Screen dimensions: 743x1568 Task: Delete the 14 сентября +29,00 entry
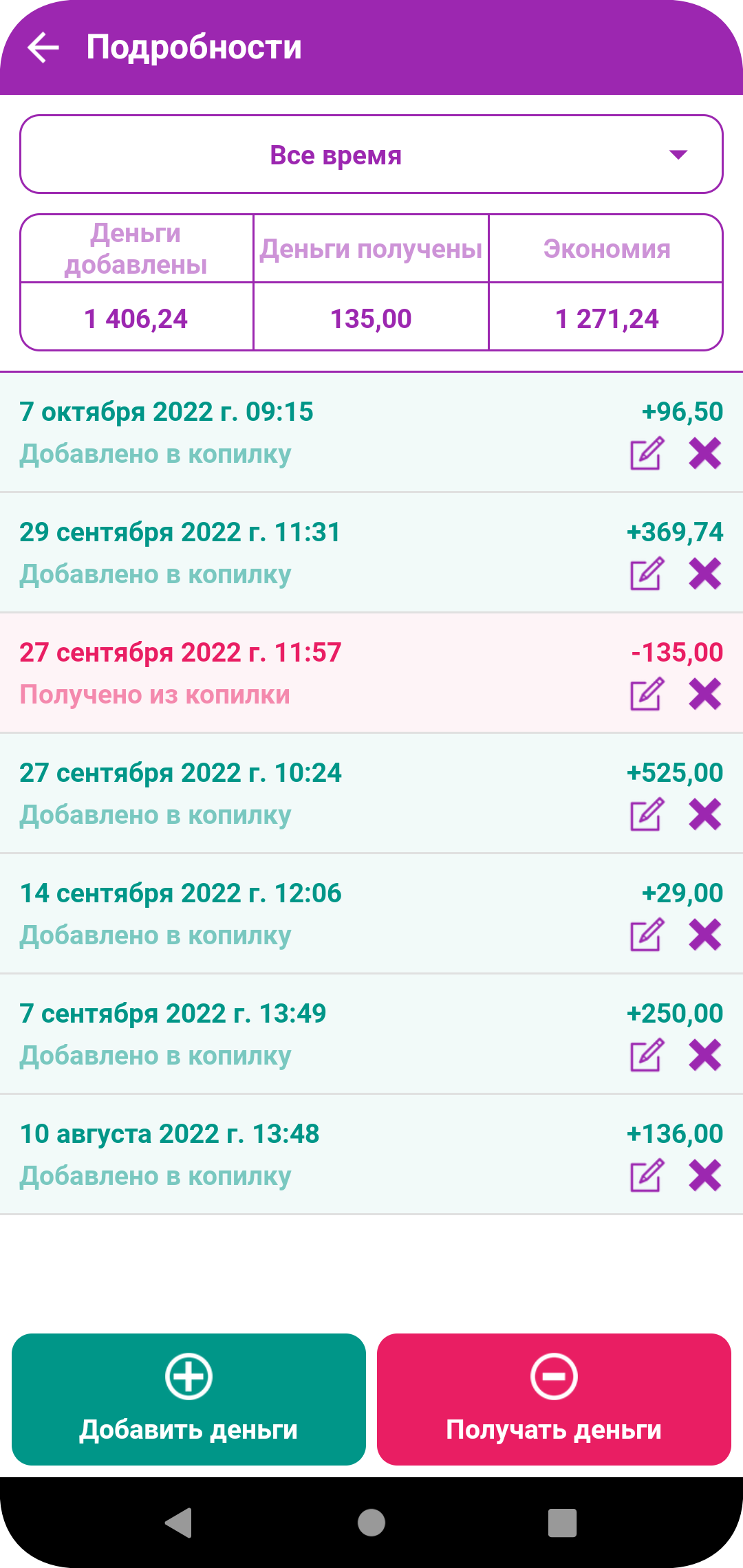[705, 935]
